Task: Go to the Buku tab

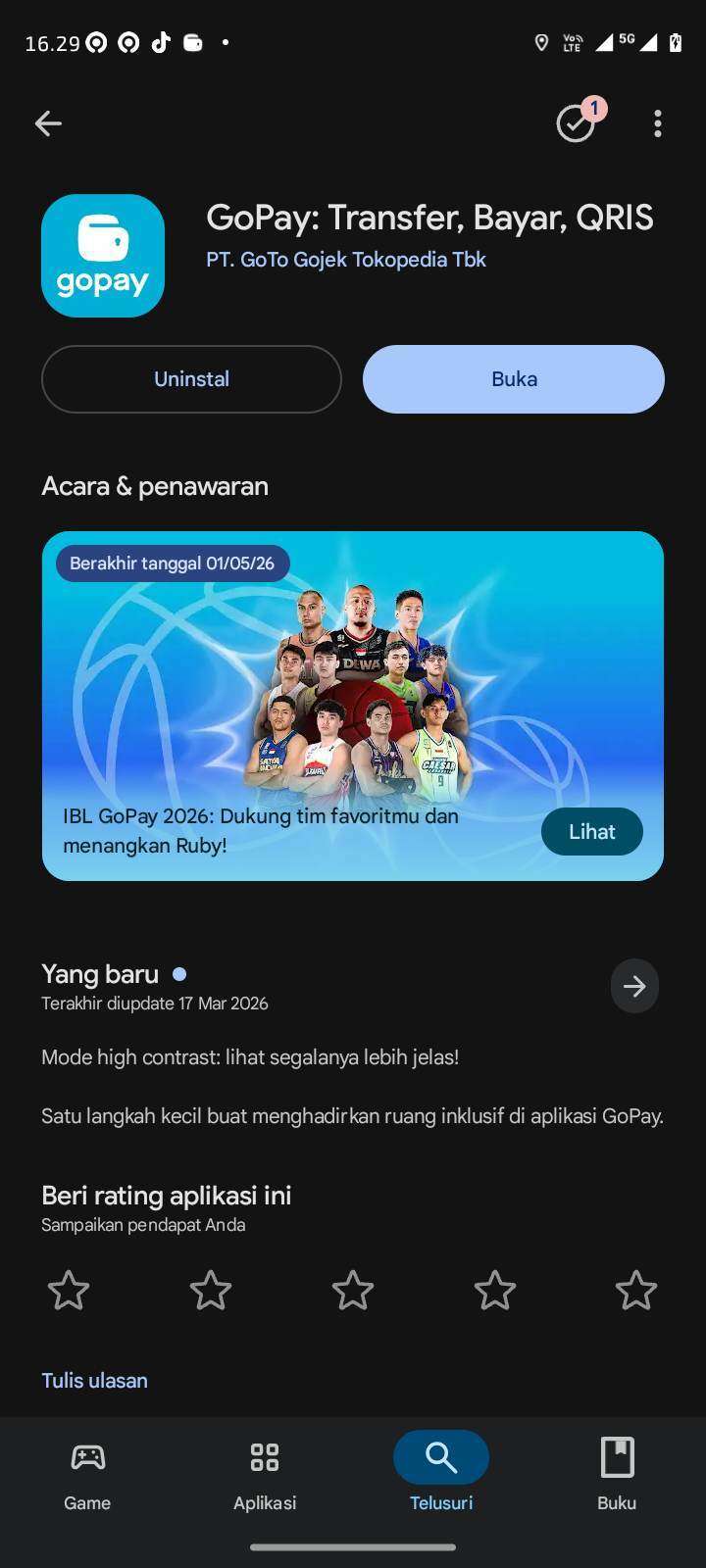Action: click(x=617, y=1475)
